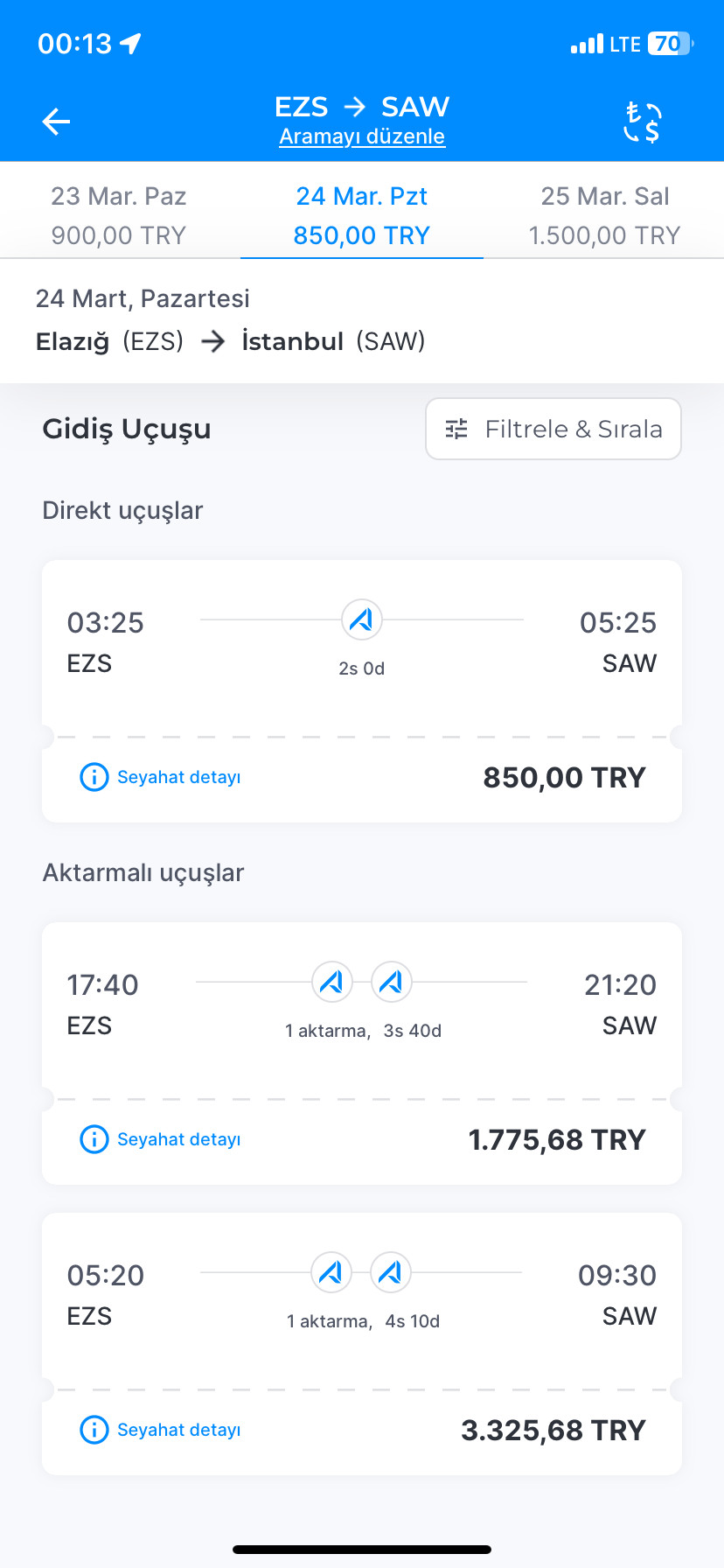Open Seyahat detayı for the 3.325,68 TRY flight

(161, 1430)
